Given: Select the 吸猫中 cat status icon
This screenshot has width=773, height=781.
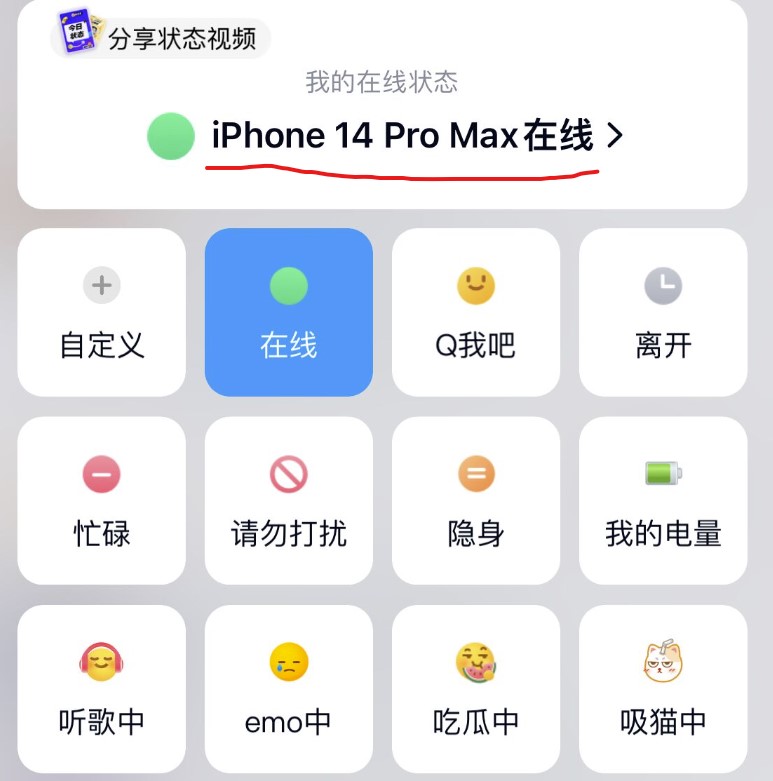Looking at the screenshot, I should tap(662, 660).
